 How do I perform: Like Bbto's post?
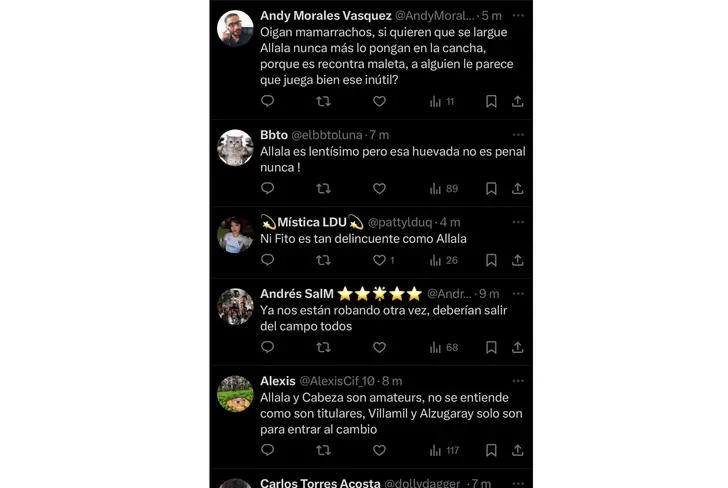[x=379, y=188]
